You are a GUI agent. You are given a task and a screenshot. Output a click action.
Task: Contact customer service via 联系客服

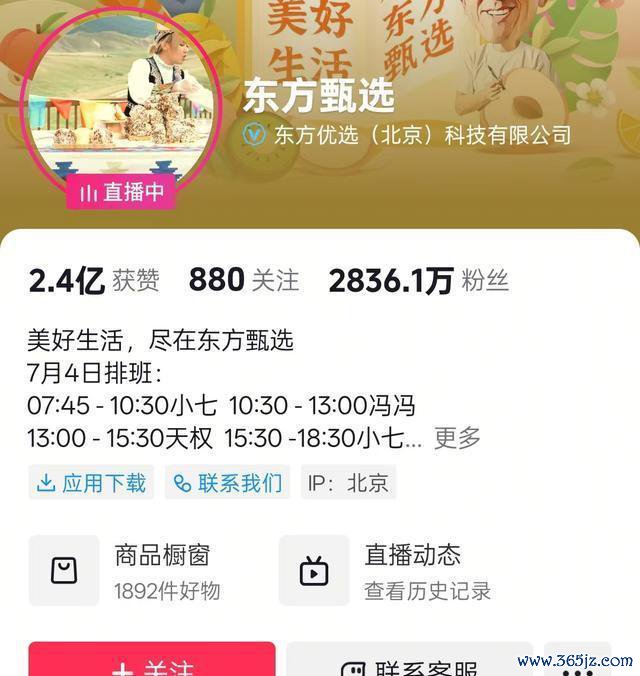coord(410,662)
